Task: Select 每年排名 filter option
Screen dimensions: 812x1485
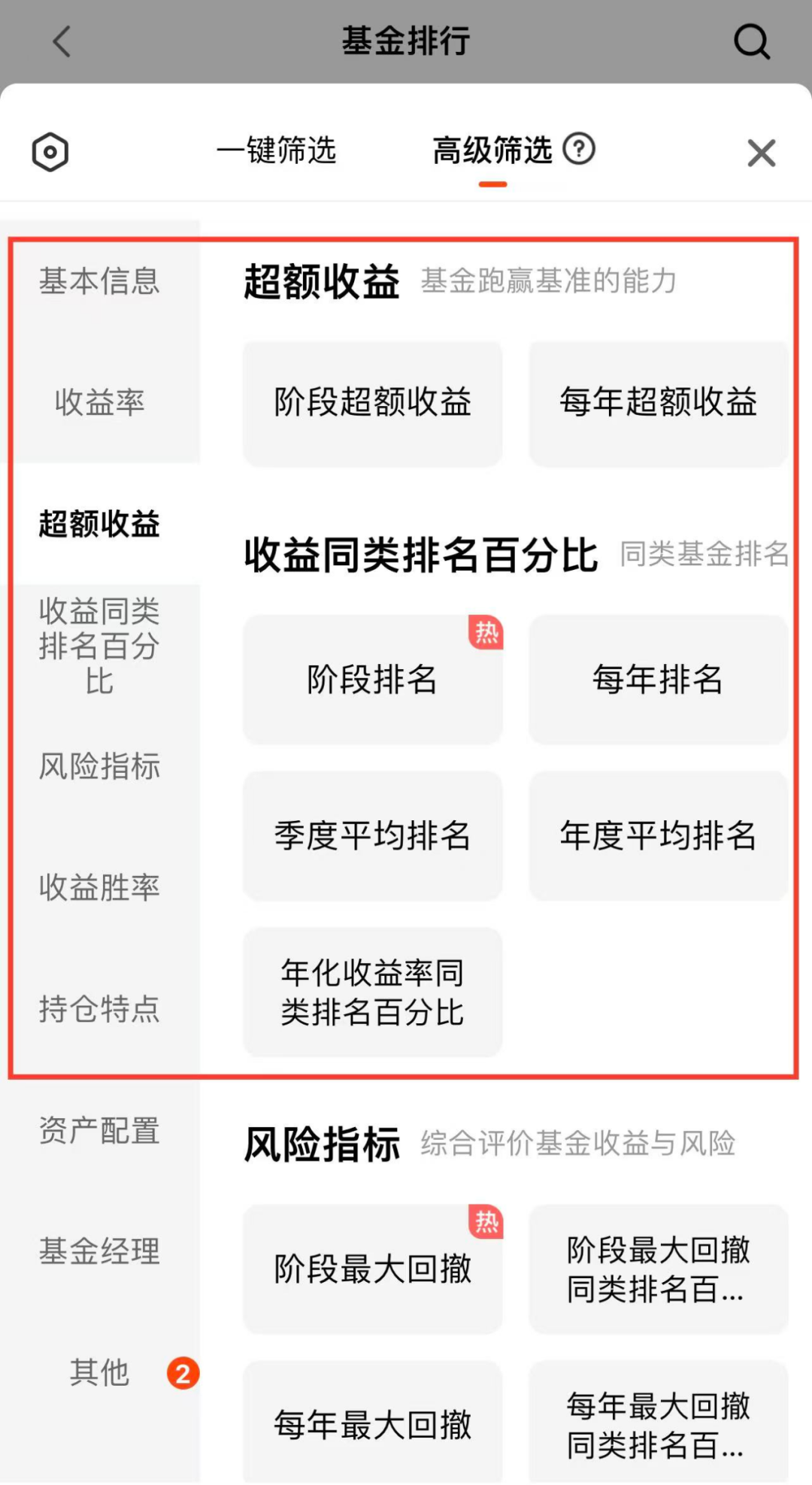Action: click(658, 680)
